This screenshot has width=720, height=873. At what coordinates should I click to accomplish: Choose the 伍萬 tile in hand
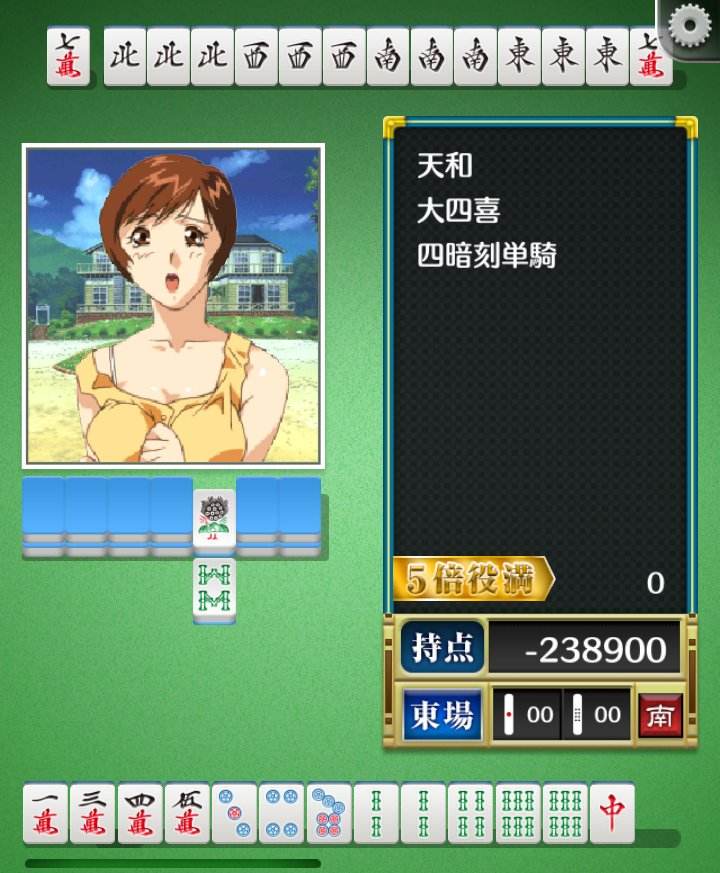(187, 814)
